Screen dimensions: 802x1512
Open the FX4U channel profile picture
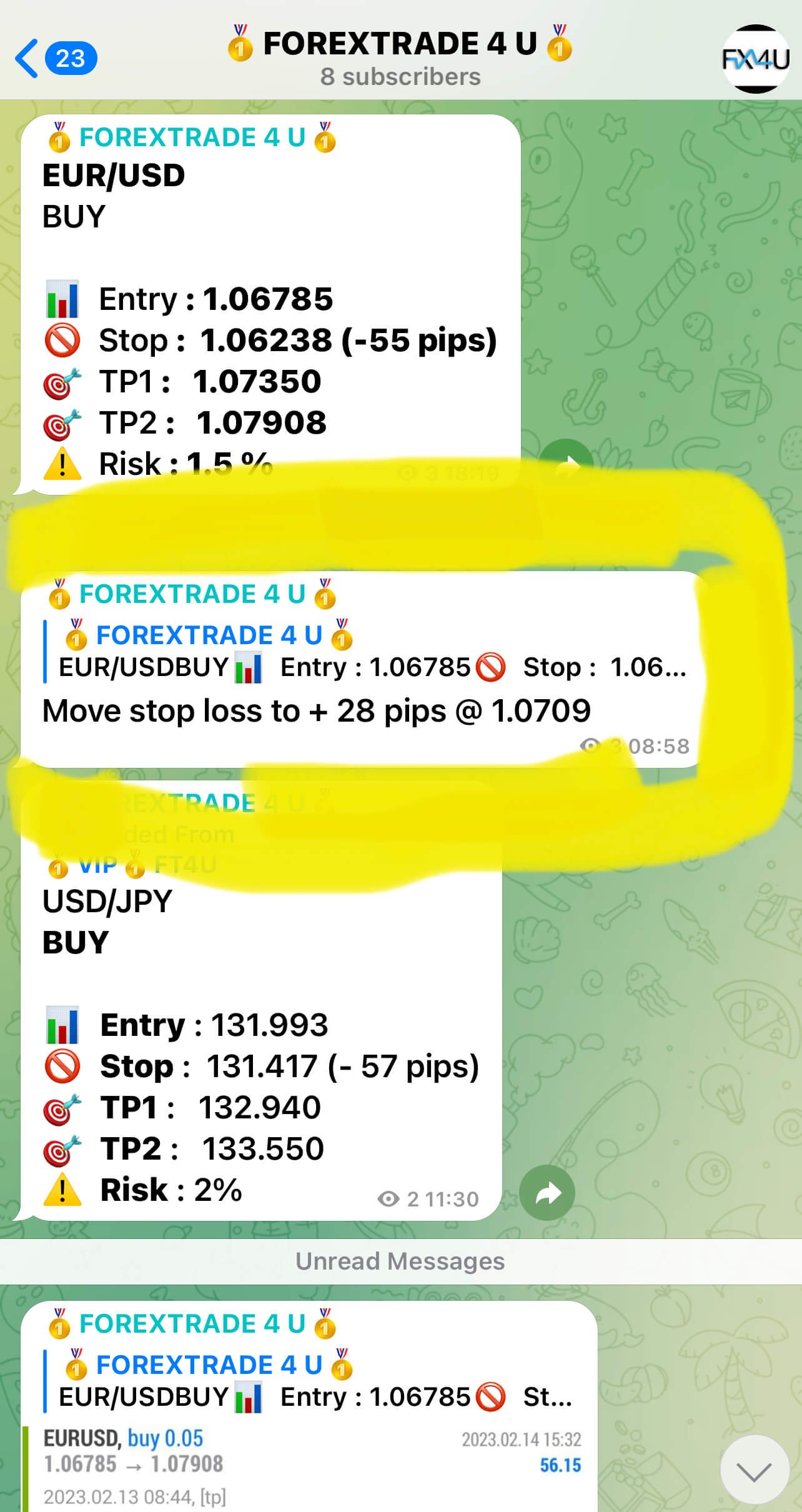(755, 59)
